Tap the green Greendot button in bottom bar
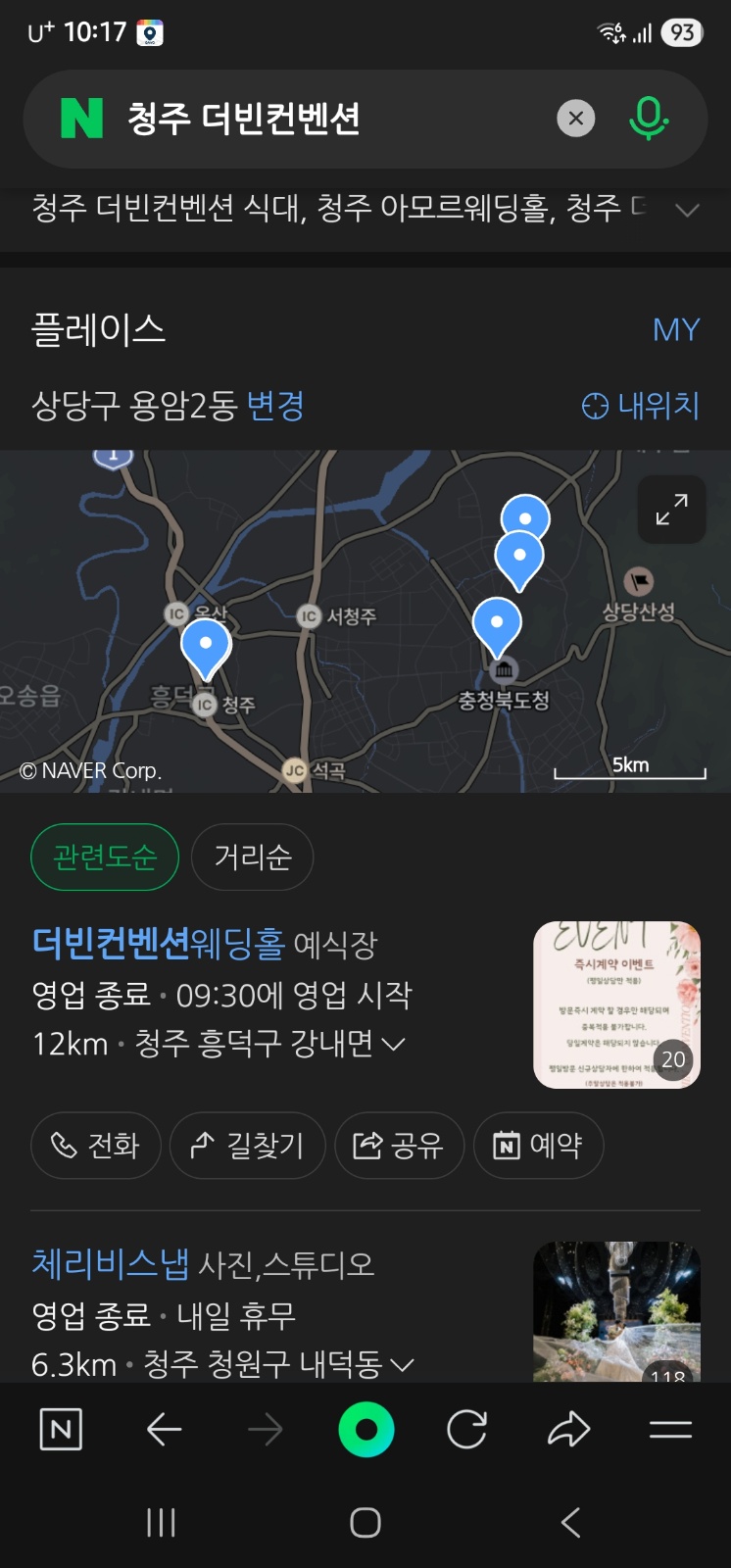The image size is (731, 1568). click(x=365, y=1429)
